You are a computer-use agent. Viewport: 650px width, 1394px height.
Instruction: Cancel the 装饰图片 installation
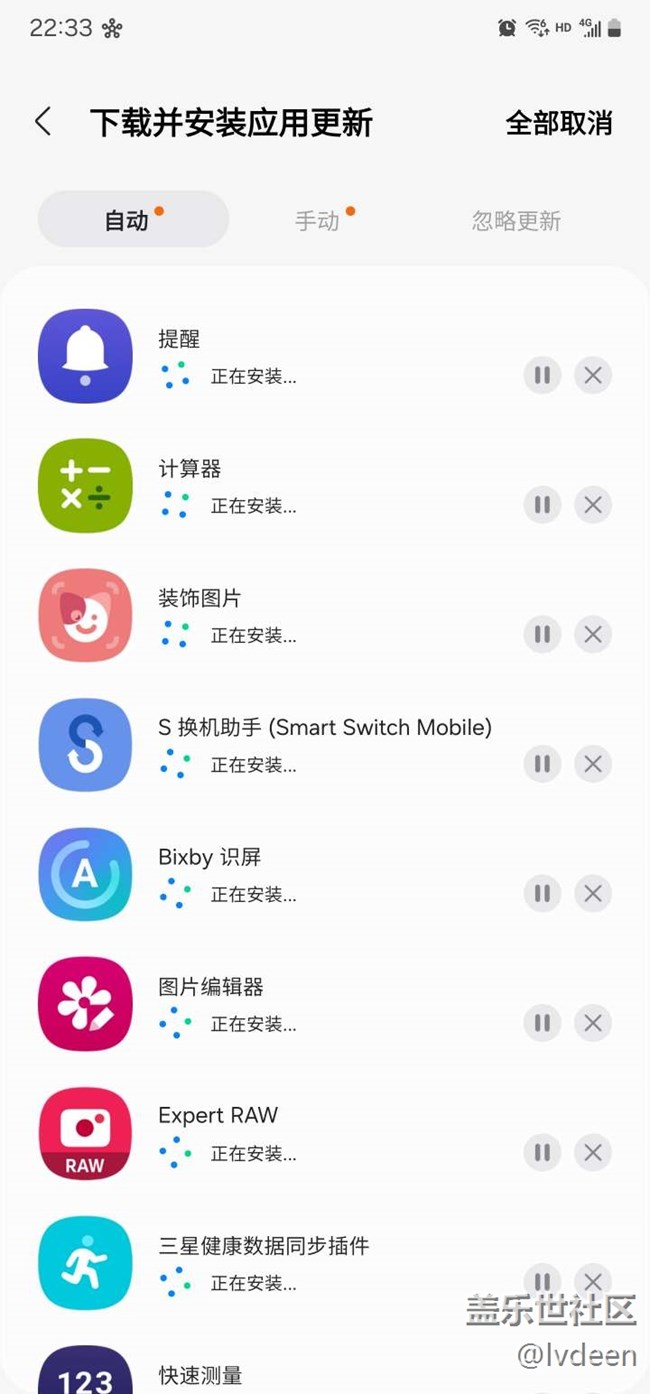[593, 634]
